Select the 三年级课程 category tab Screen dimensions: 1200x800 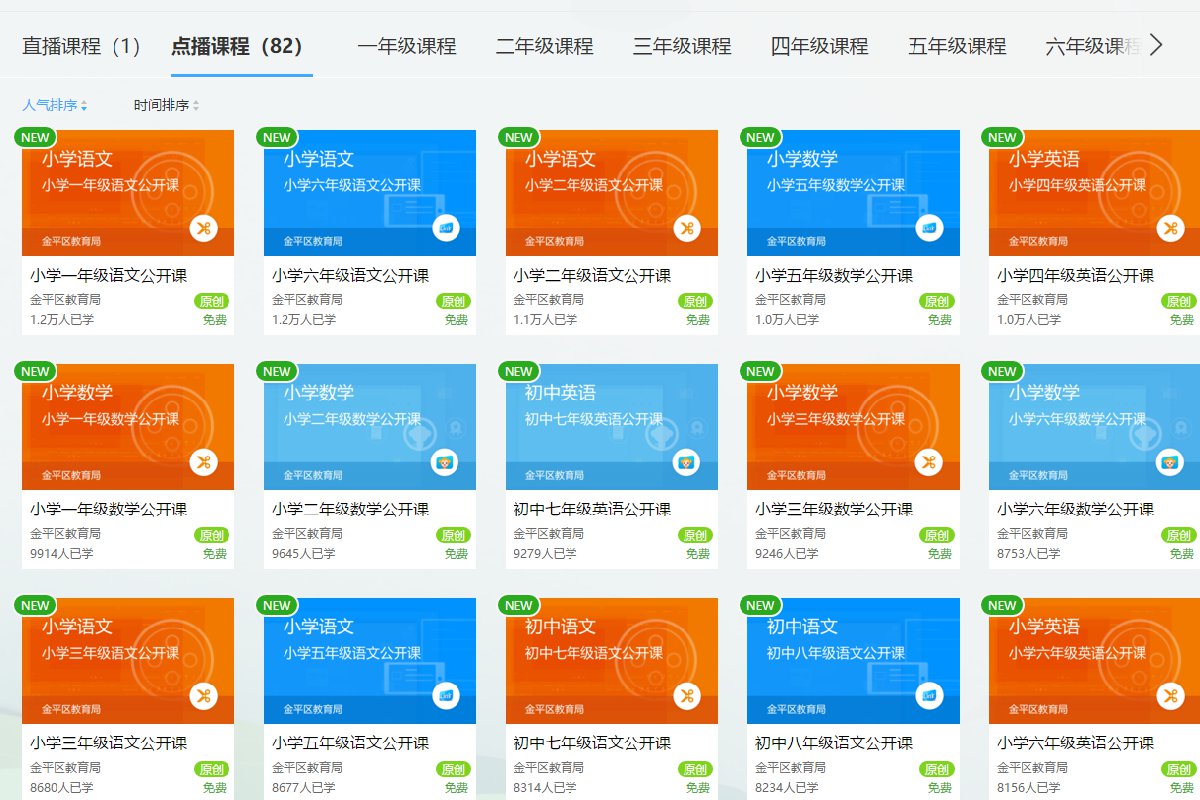click(682, 47)
